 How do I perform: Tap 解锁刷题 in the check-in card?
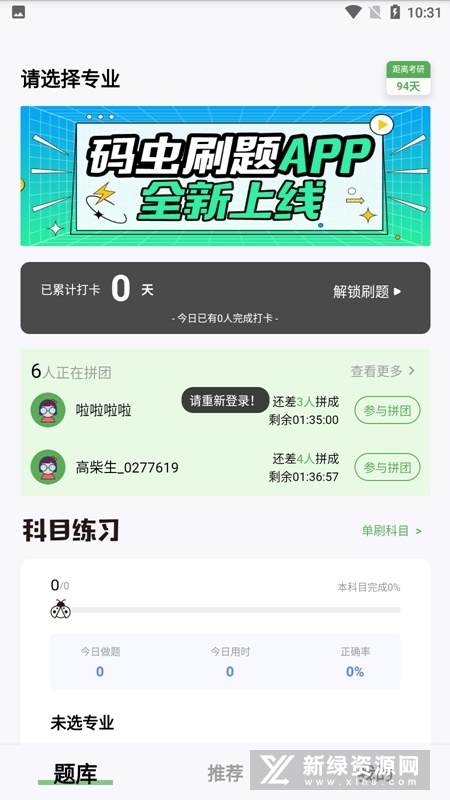click(x=367, y=291)
